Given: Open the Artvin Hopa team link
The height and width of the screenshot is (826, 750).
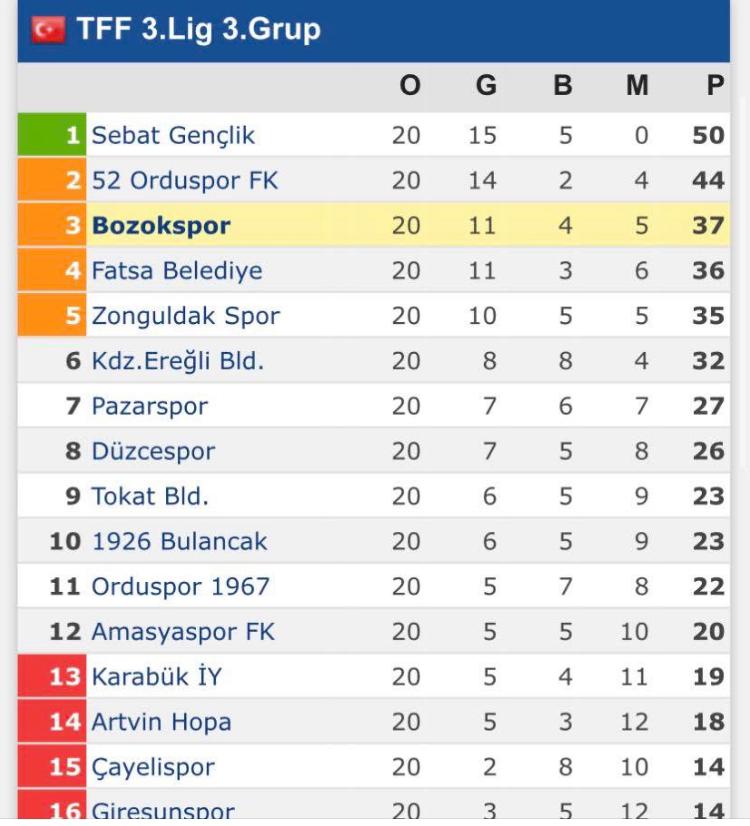Looking at the screenshot, I should [161, 722].
